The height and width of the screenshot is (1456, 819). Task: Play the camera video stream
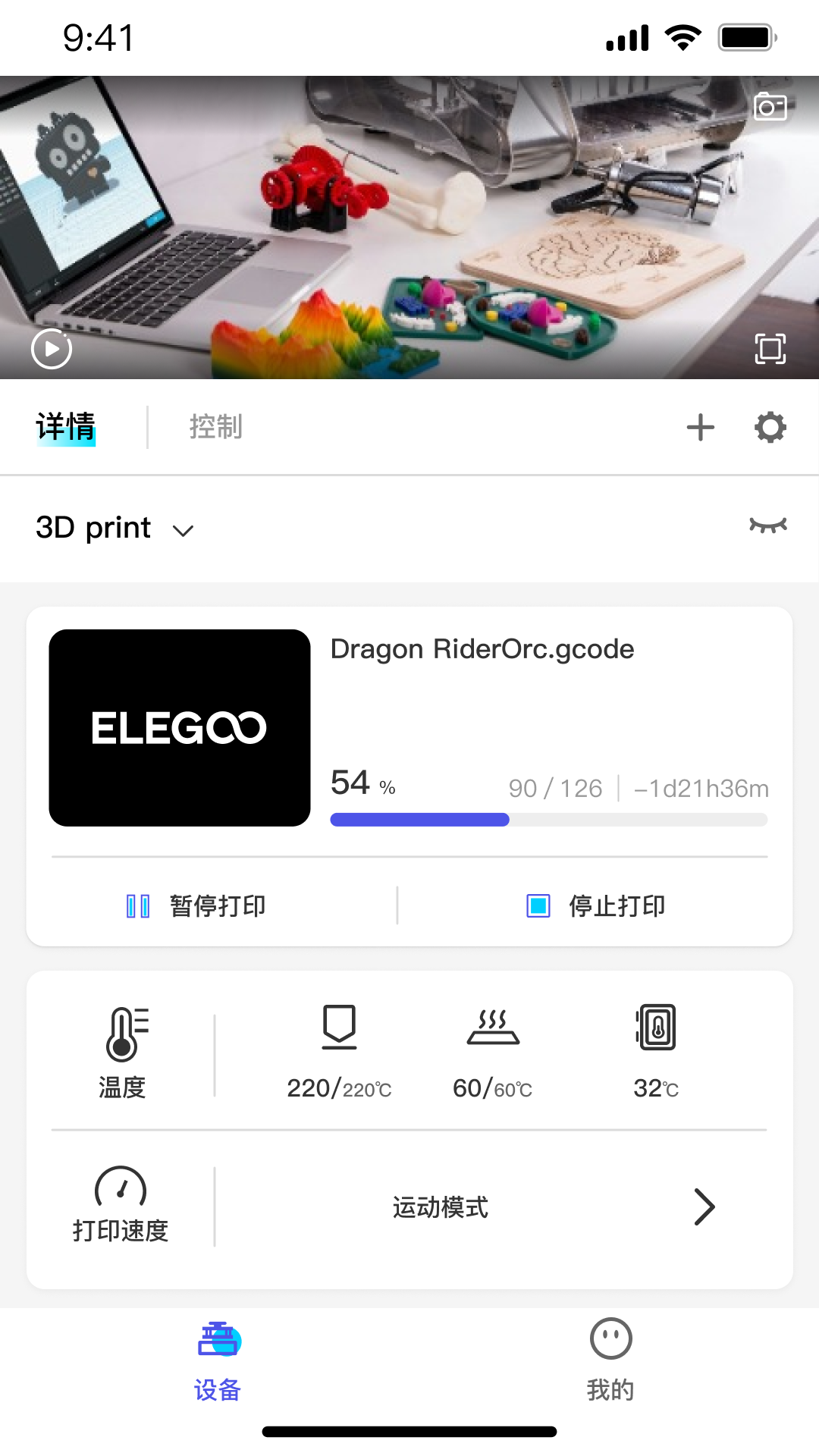pos(51,349)
